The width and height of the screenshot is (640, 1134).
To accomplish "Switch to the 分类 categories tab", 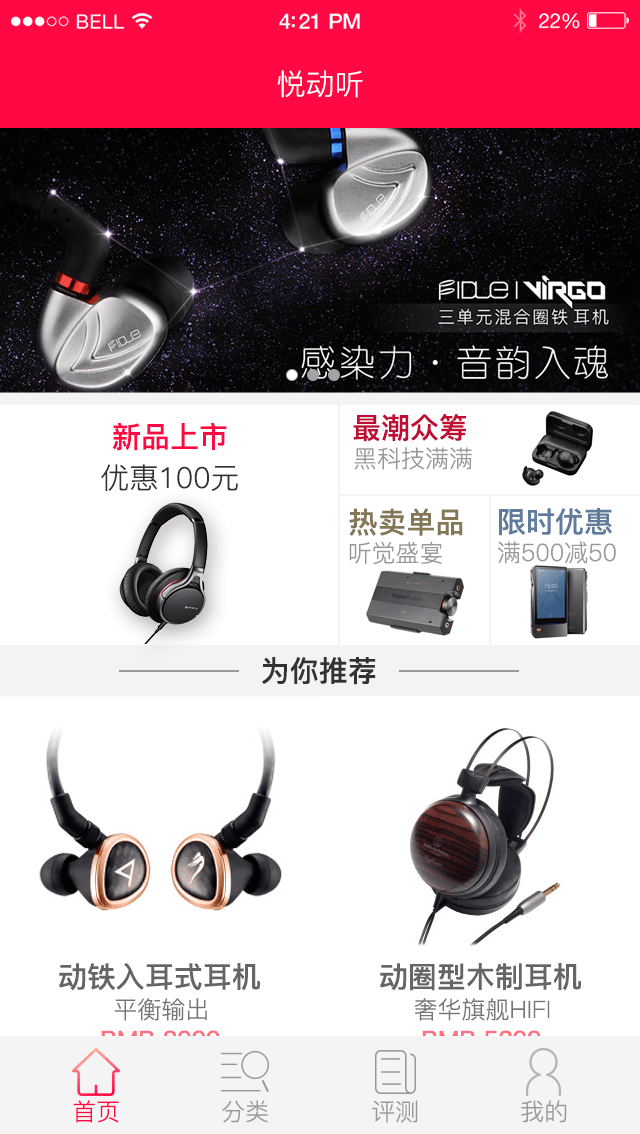I will [245, 1086].
